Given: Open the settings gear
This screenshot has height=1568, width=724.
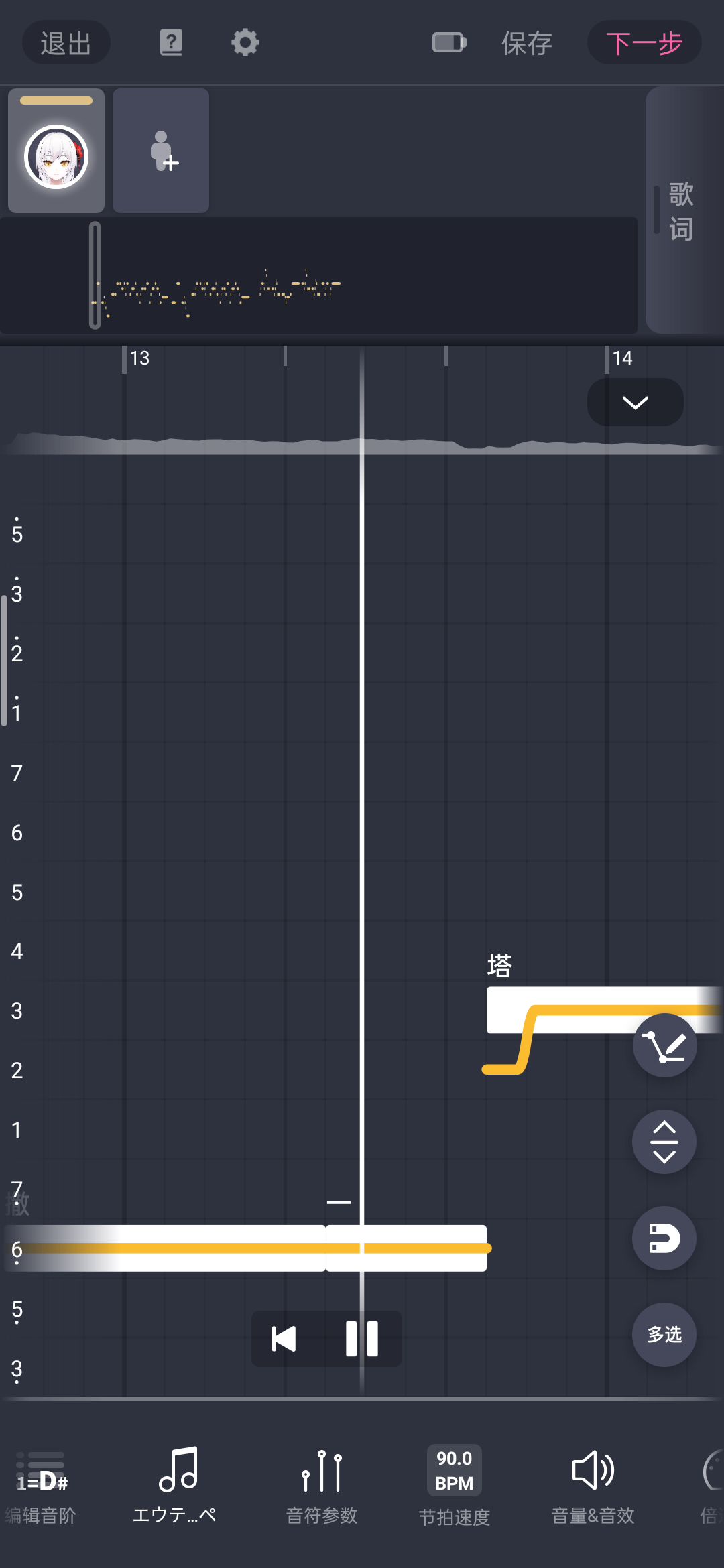Looking at the screenshot, I should pos(245,43).
